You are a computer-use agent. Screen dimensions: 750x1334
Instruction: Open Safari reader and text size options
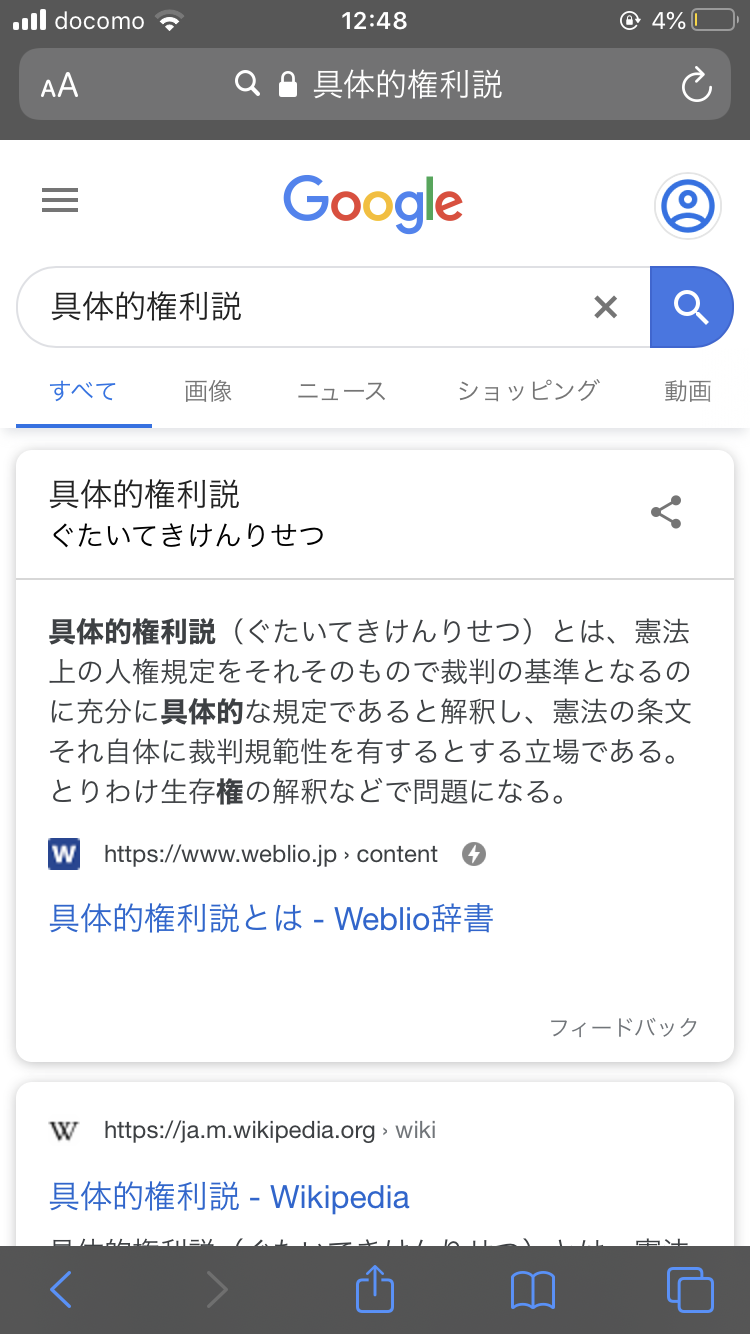coord(60,85)
